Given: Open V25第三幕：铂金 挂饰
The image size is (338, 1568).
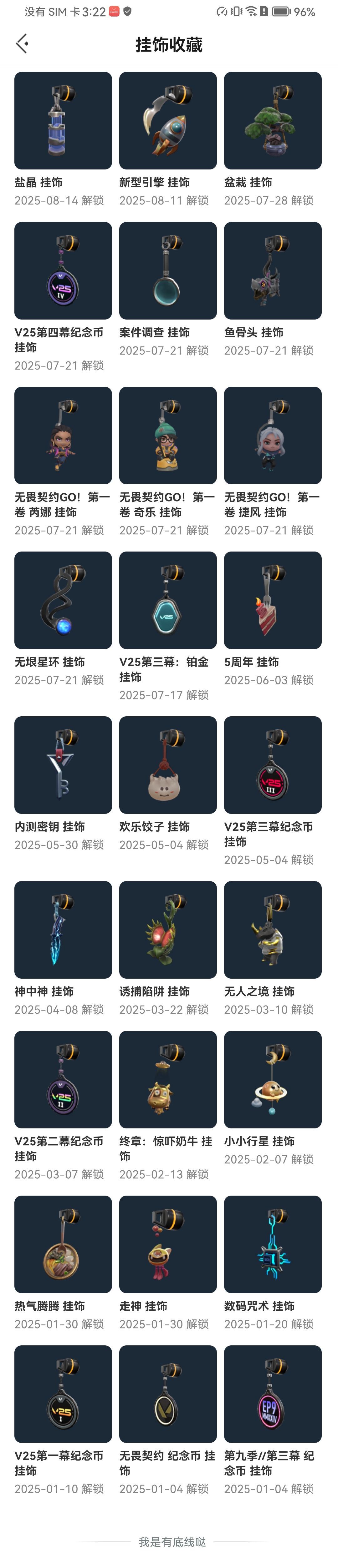Looking at the screenshot, I should click(x=168, y=600).
